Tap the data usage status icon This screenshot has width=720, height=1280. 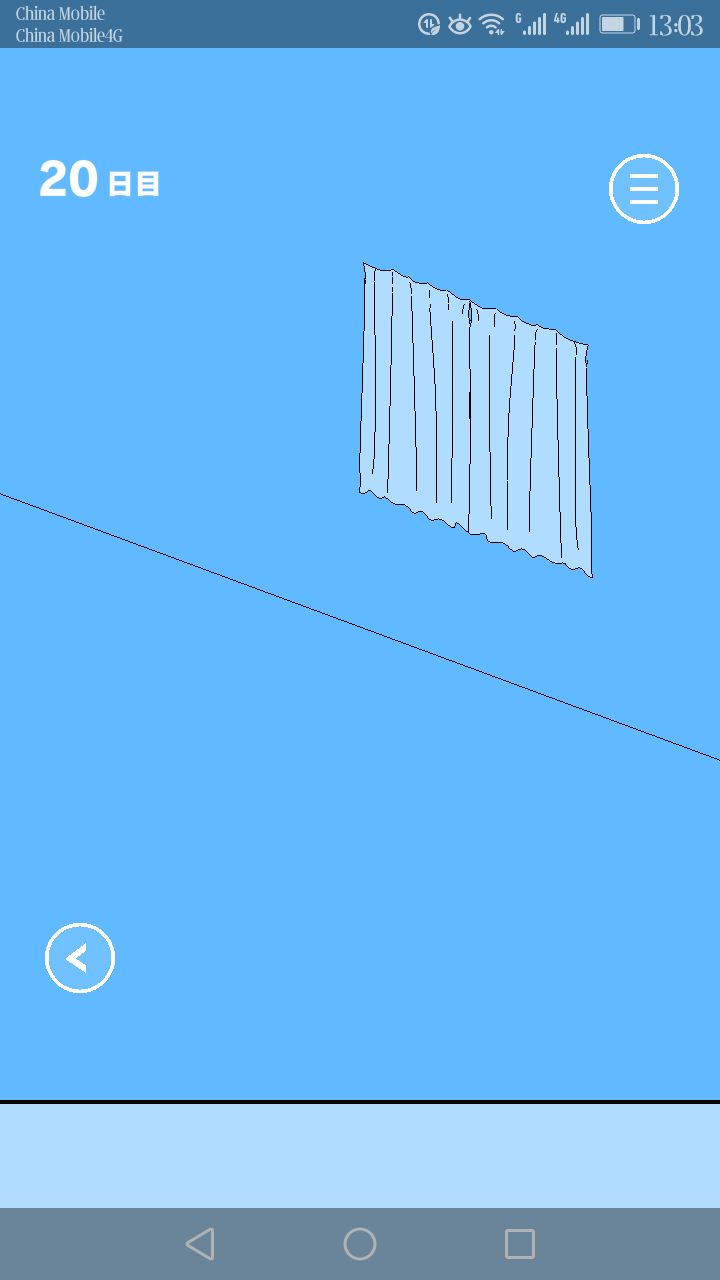click(x=430, y=24)
